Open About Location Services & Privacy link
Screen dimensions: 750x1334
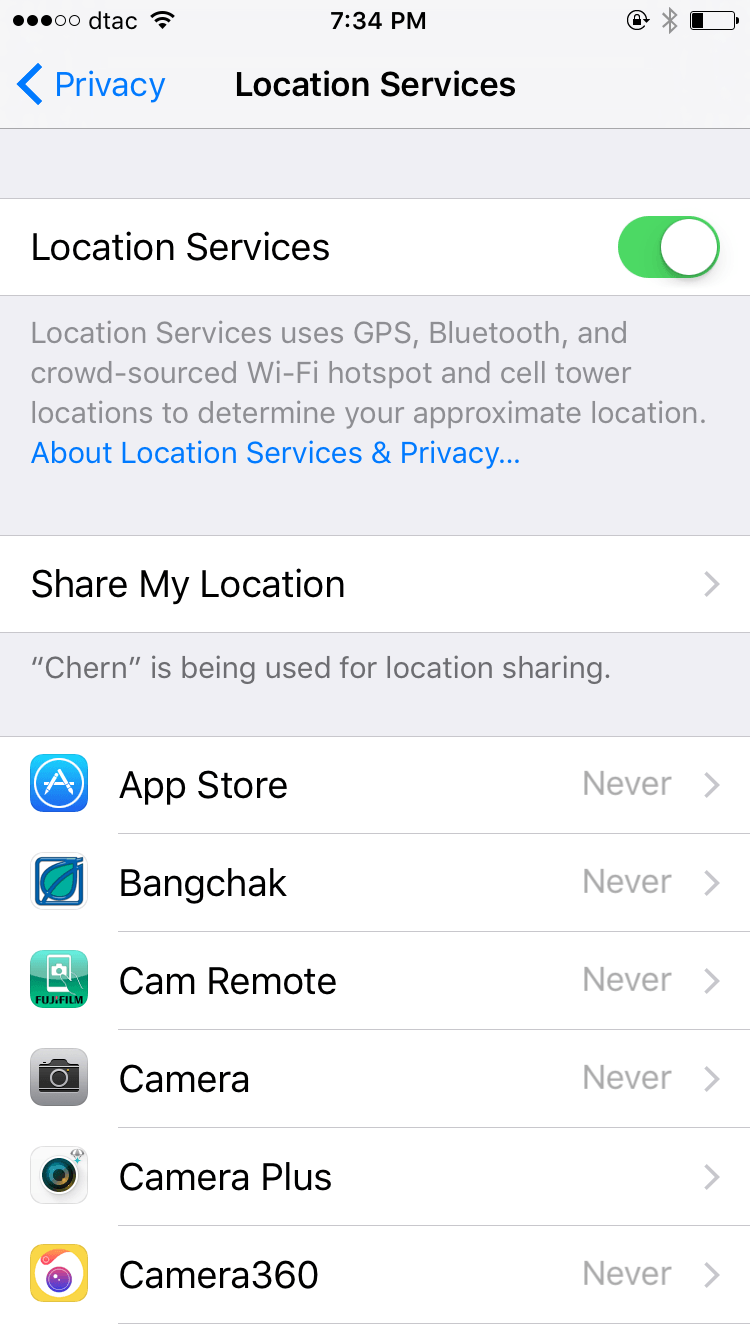pos(275,453)
